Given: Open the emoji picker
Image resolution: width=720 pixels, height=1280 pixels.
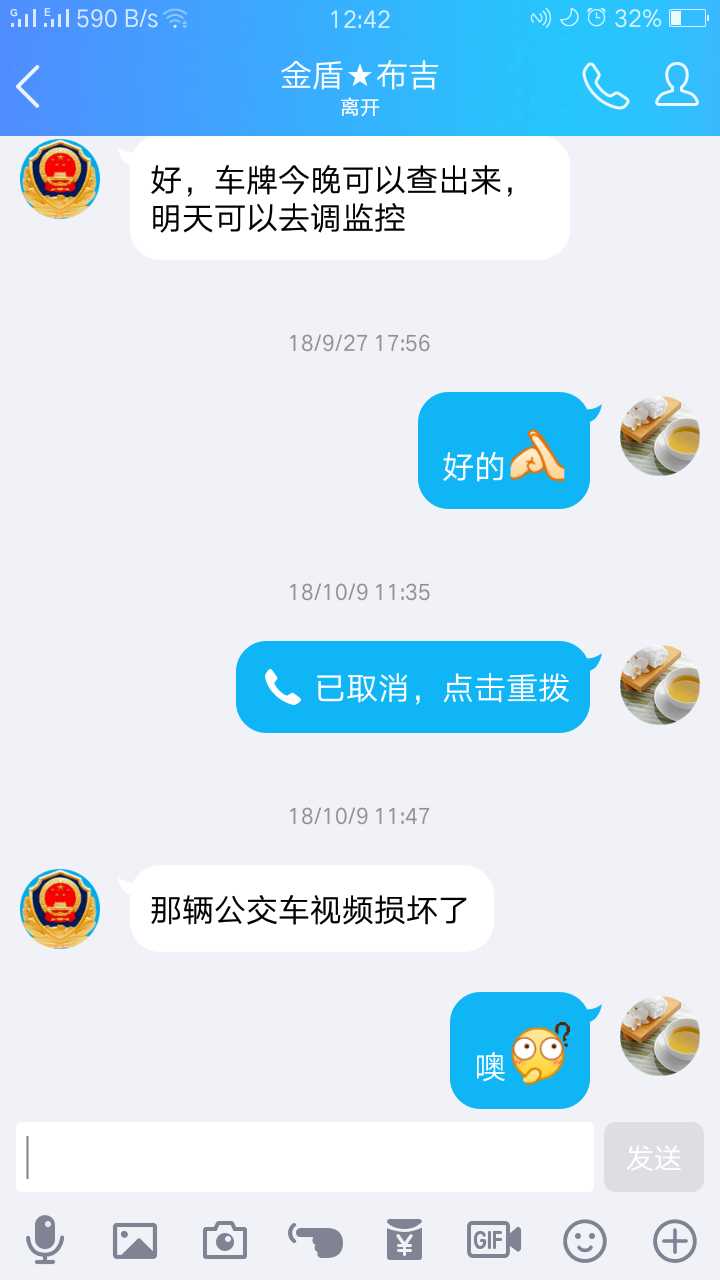Looking at the screenshot, I should pyautogui.click(x=585, y=1241).
